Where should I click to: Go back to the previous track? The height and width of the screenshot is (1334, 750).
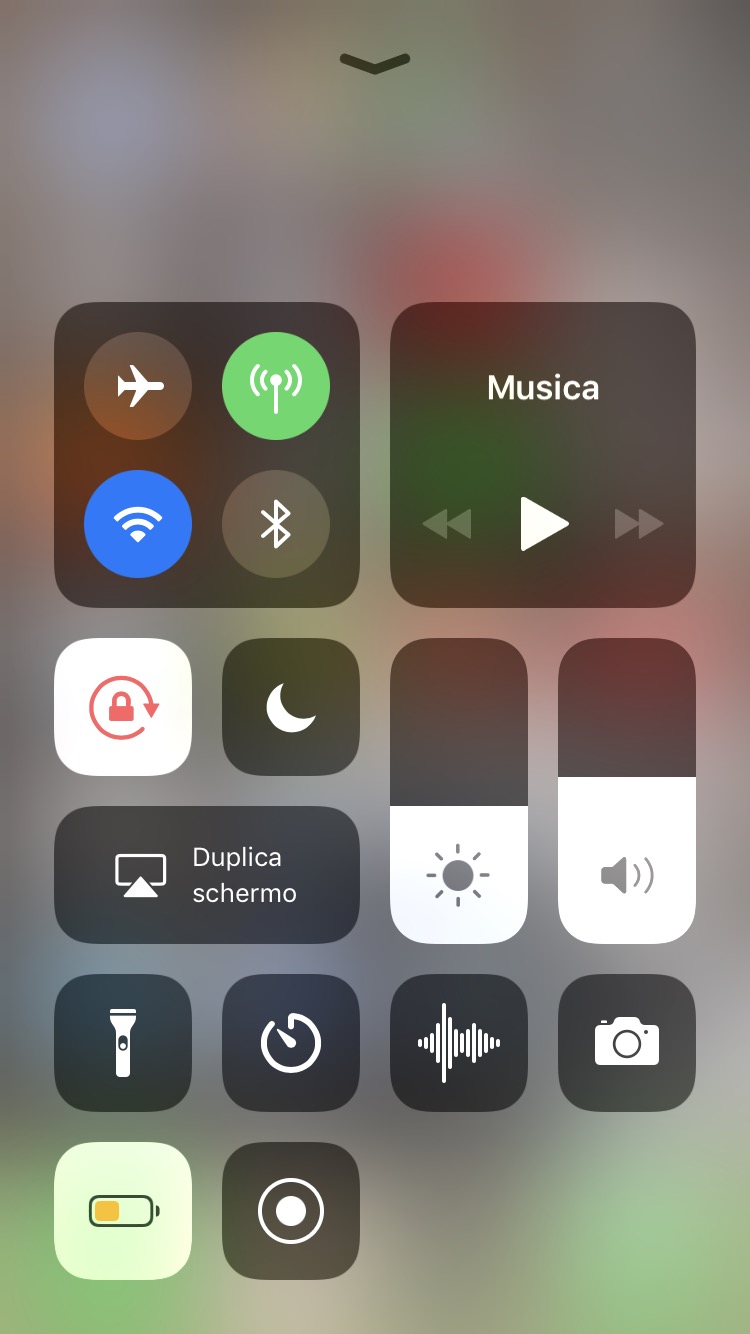(447, 524)
